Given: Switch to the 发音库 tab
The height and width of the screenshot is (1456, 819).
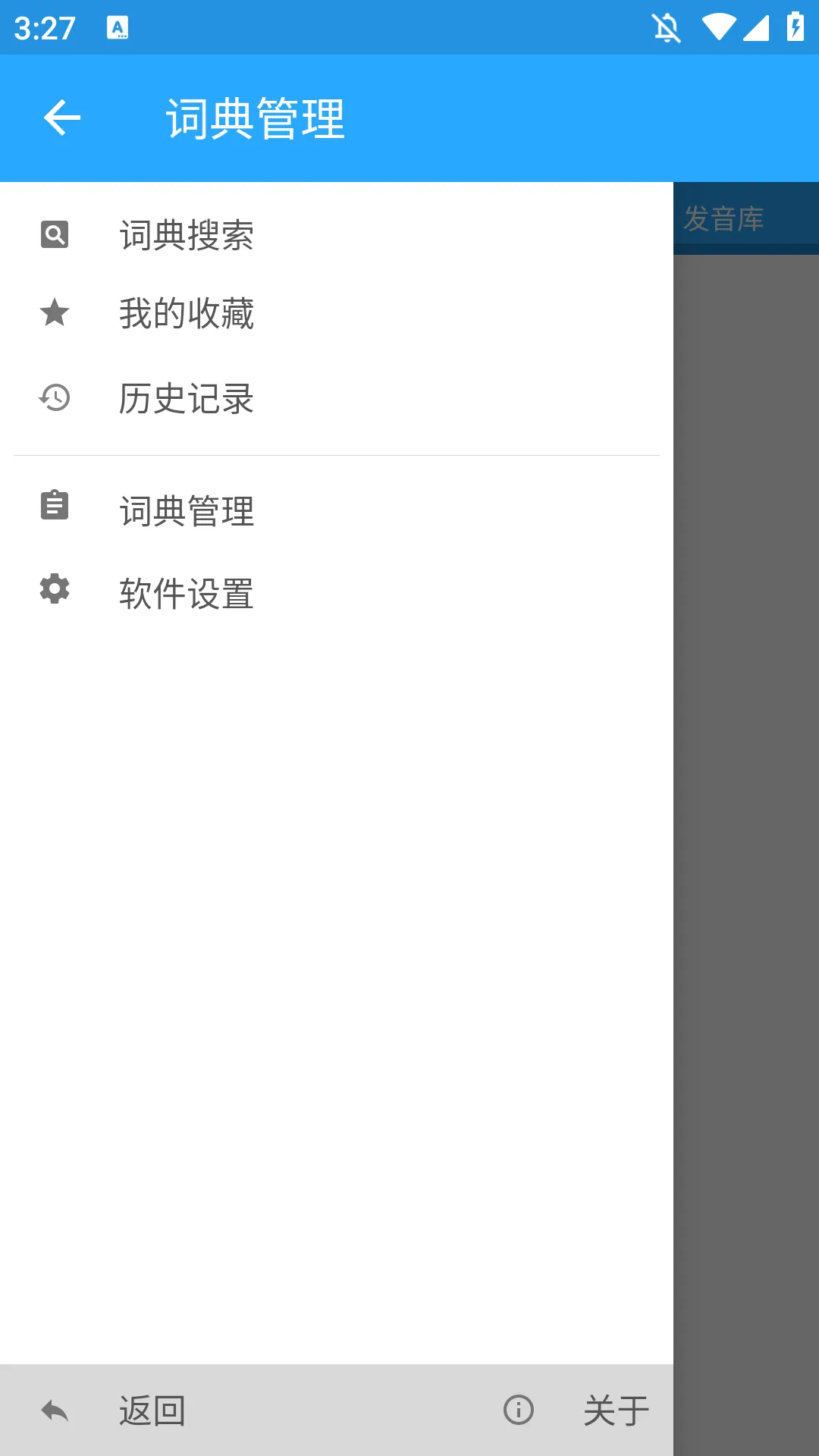Looking at the screenshot, I should (723, 219).
